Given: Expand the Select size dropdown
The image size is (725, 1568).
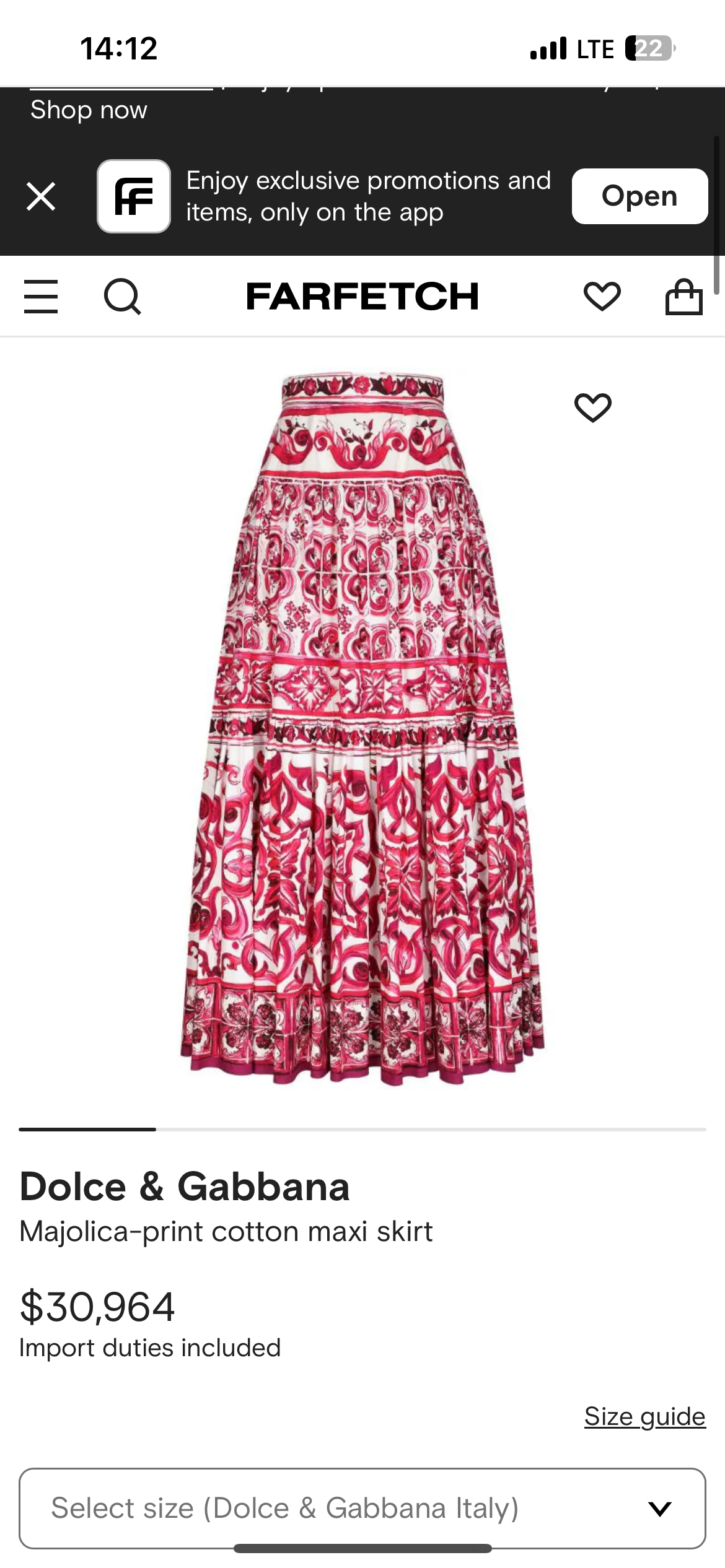Looking at the screenshot, I should click(362, 1508).
